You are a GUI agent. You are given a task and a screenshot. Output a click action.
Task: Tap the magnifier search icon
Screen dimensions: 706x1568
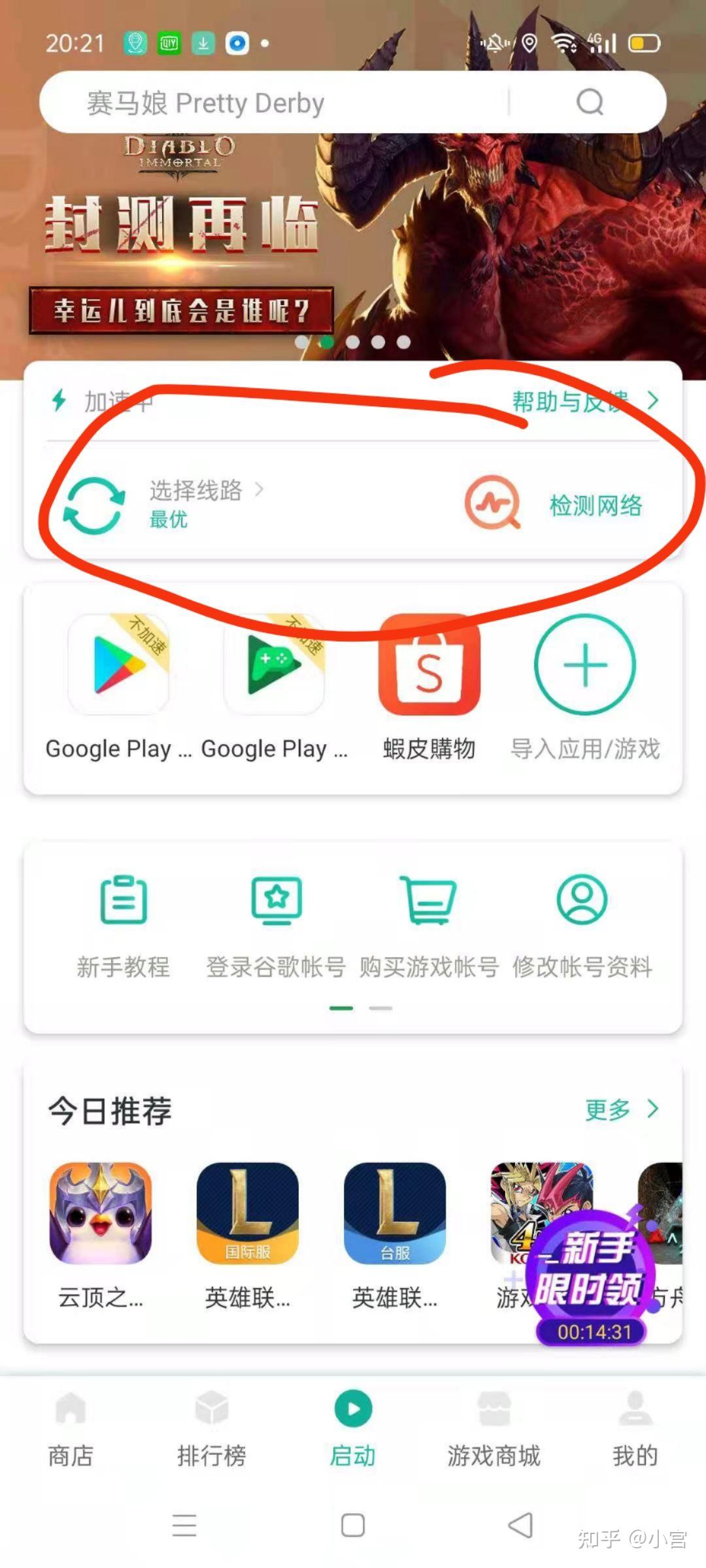(x=589, y=103)
